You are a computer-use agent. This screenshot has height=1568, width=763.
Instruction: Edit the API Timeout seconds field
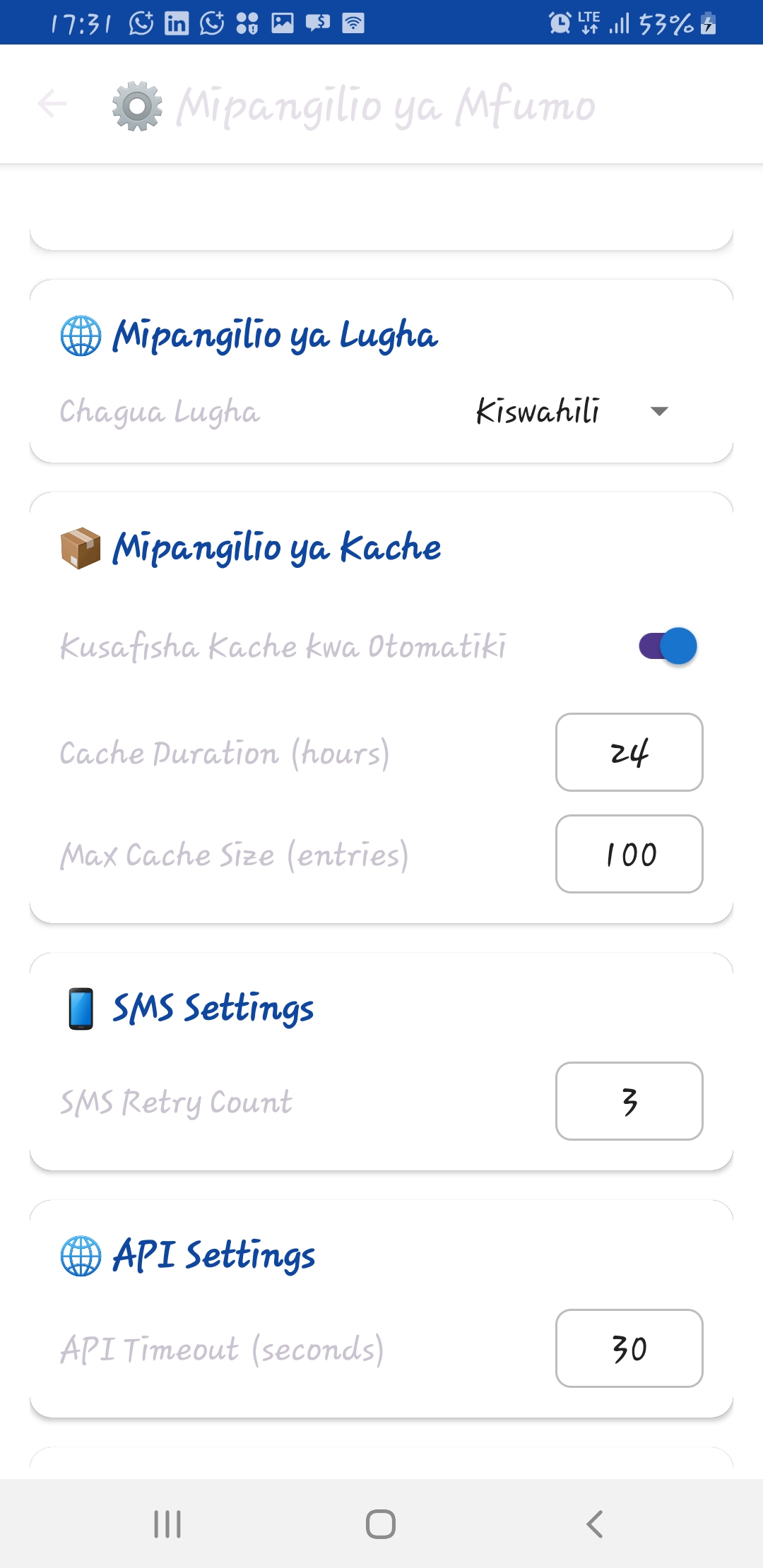pyautogui.click(x=629, y=1348)
